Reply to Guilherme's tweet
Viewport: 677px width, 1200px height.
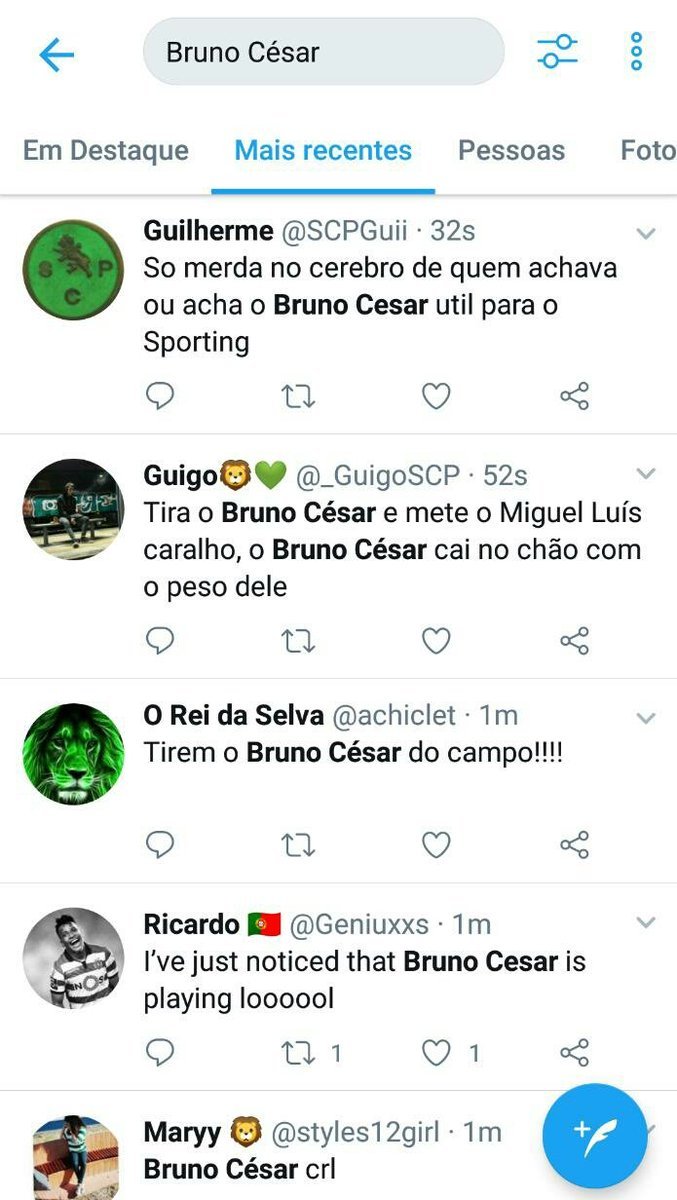[160, 396]
